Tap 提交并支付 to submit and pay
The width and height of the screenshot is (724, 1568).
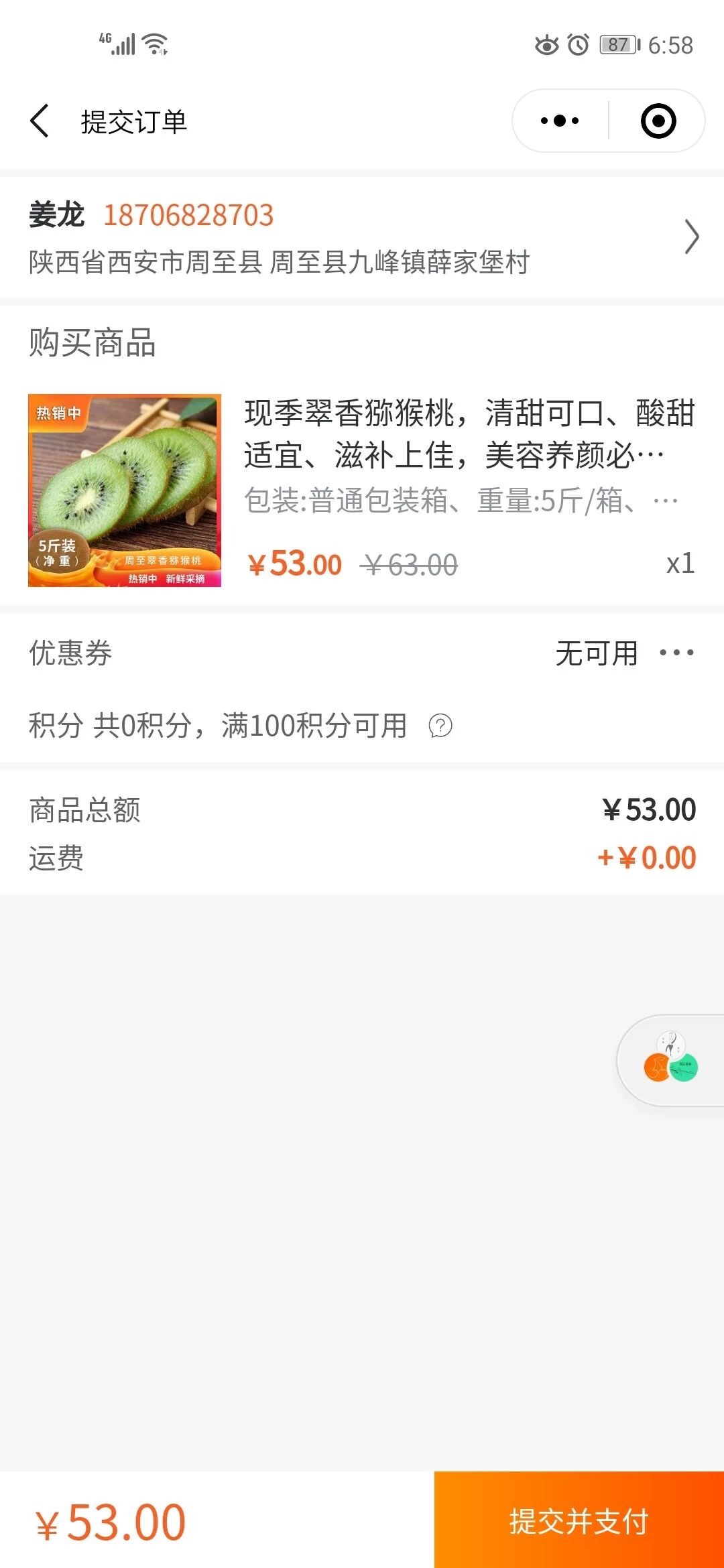[579, 1520]
